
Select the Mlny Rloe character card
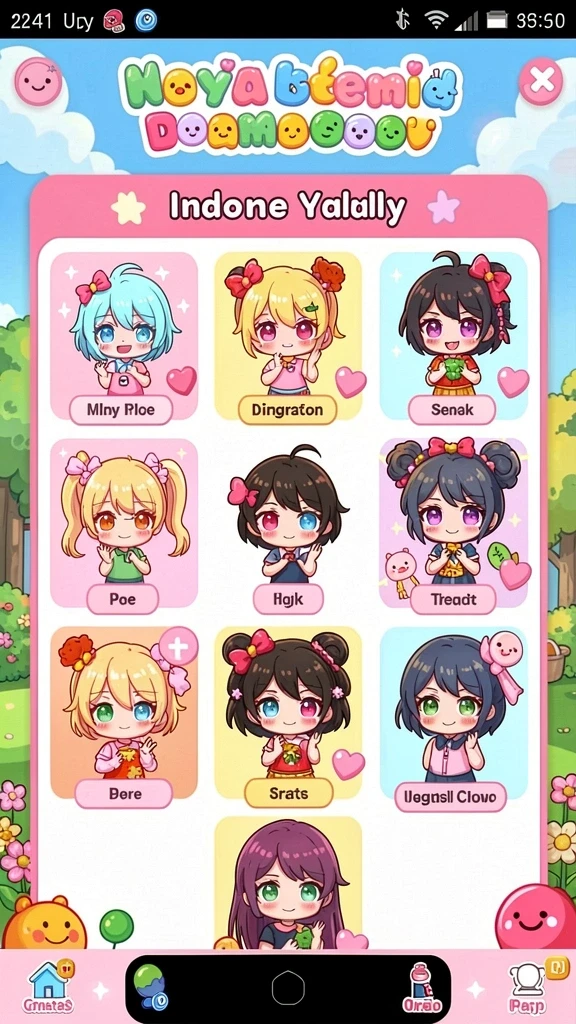[x=124, y=337]
